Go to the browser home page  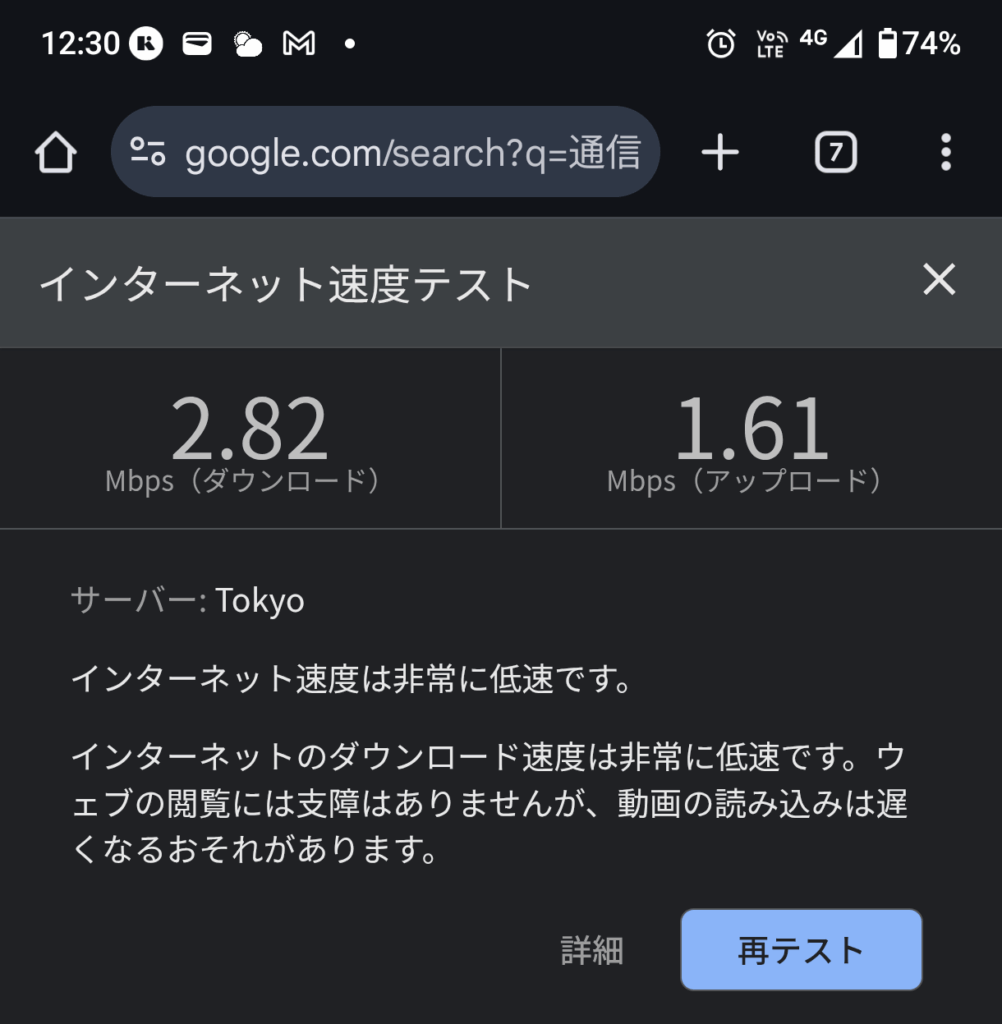click(56, 153)
